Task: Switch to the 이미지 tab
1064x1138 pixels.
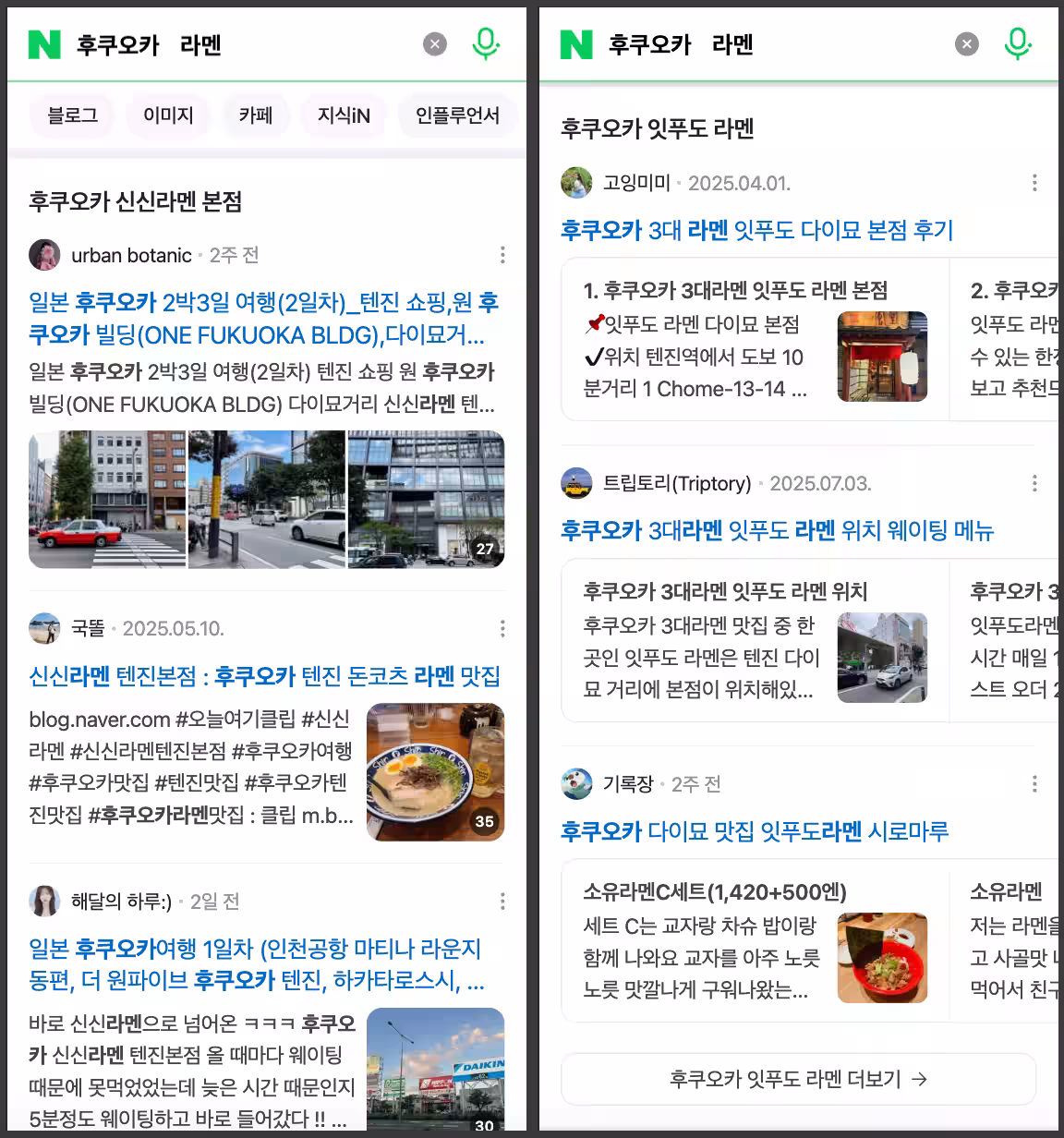Action: click(x=168, y=115)
